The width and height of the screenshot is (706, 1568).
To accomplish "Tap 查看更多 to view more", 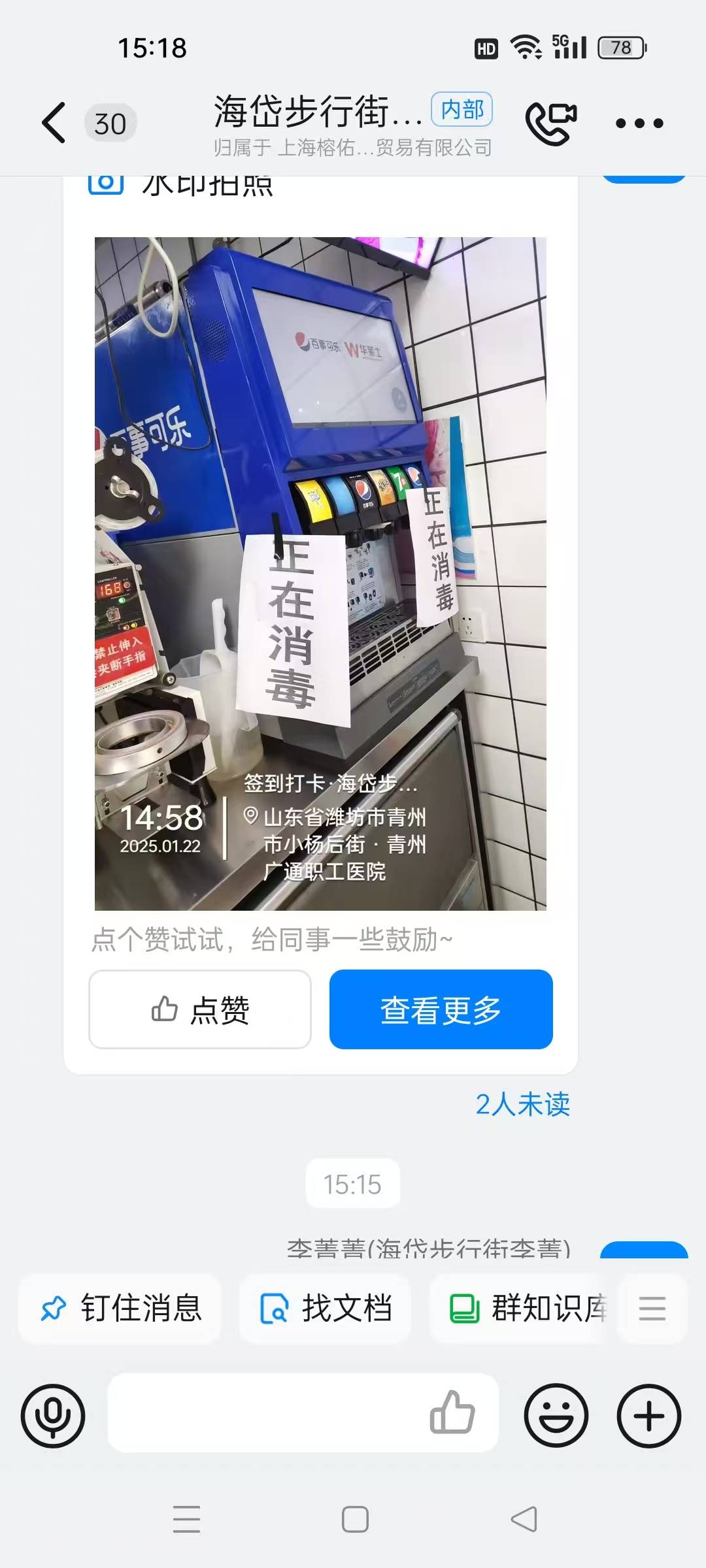I will (x=441, y=1009).
